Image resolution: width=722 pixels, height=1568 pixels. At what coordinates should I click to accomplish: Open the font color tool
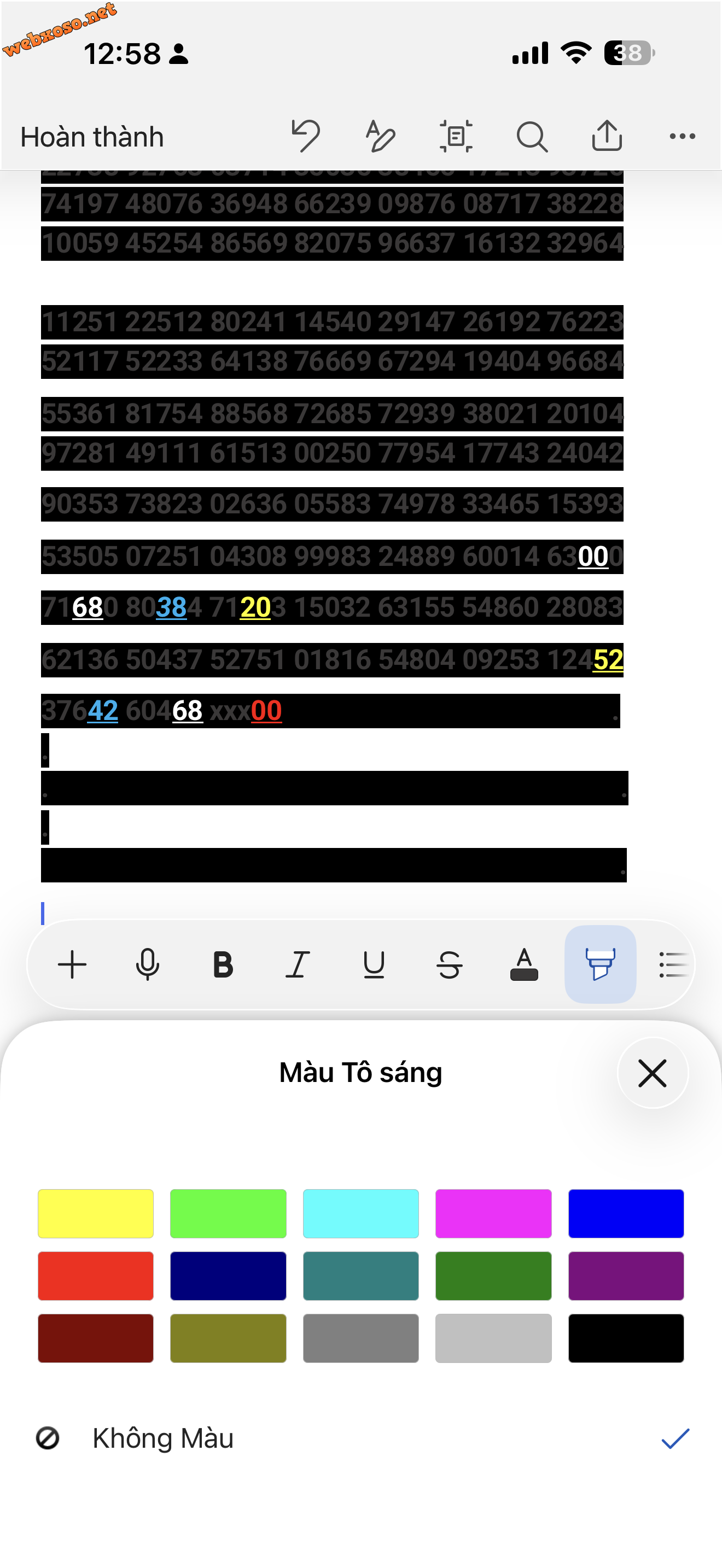click(x=524, y=965)
